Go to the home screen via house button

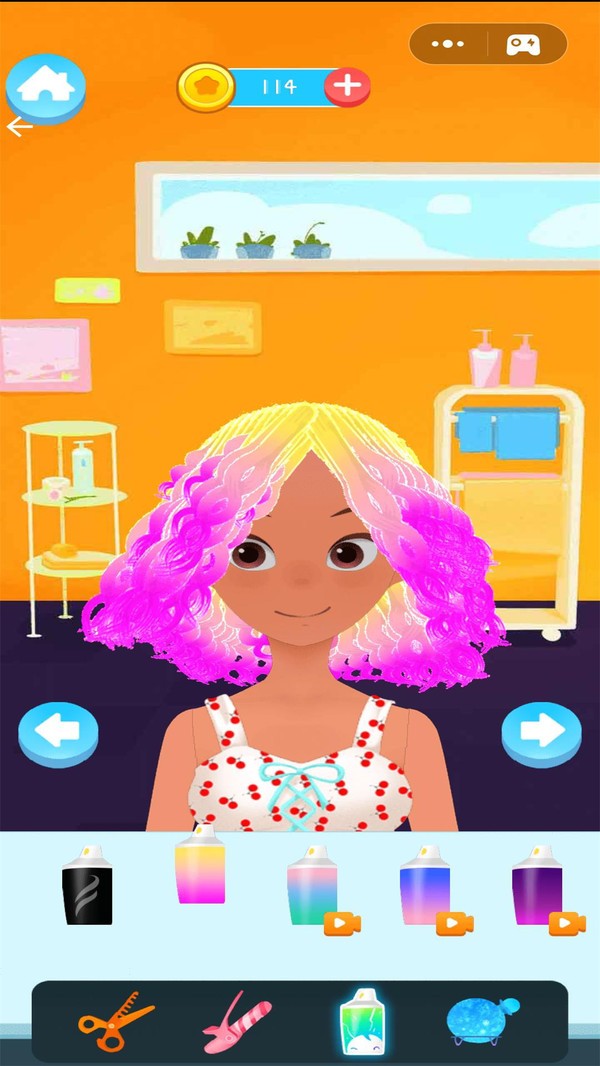coord(45,87)
